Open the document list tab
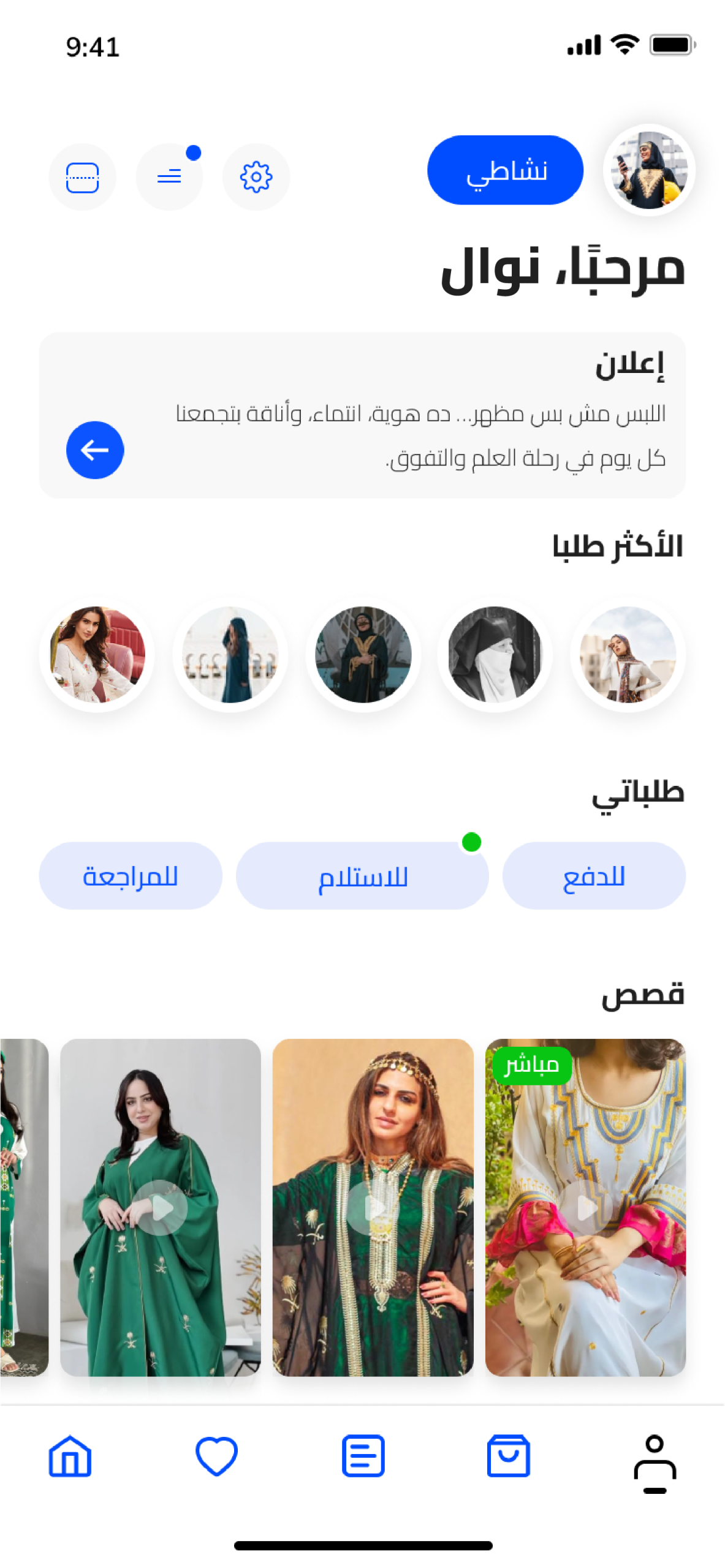 (363, 1456)
